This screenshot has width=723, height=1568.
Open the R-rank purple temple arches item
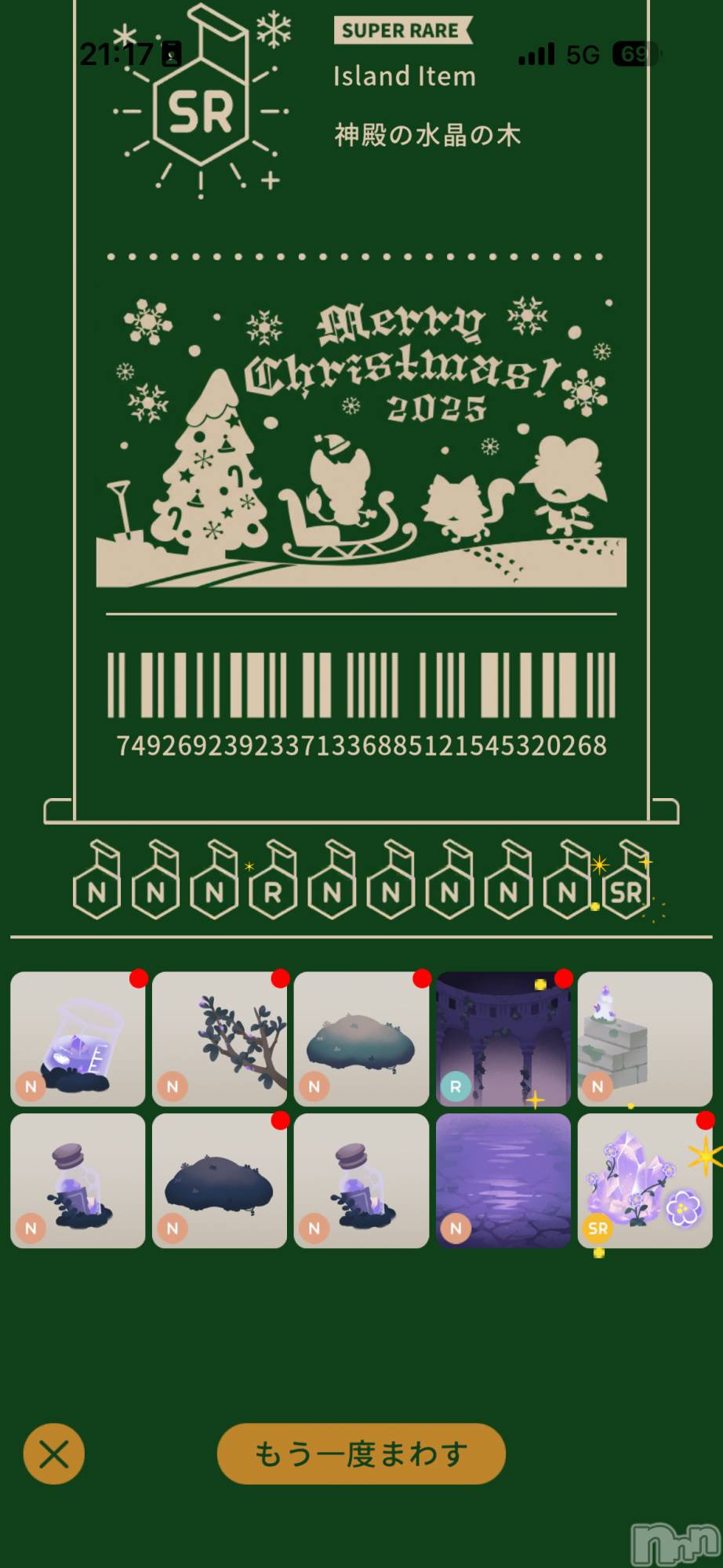(x=503, y=1039)
